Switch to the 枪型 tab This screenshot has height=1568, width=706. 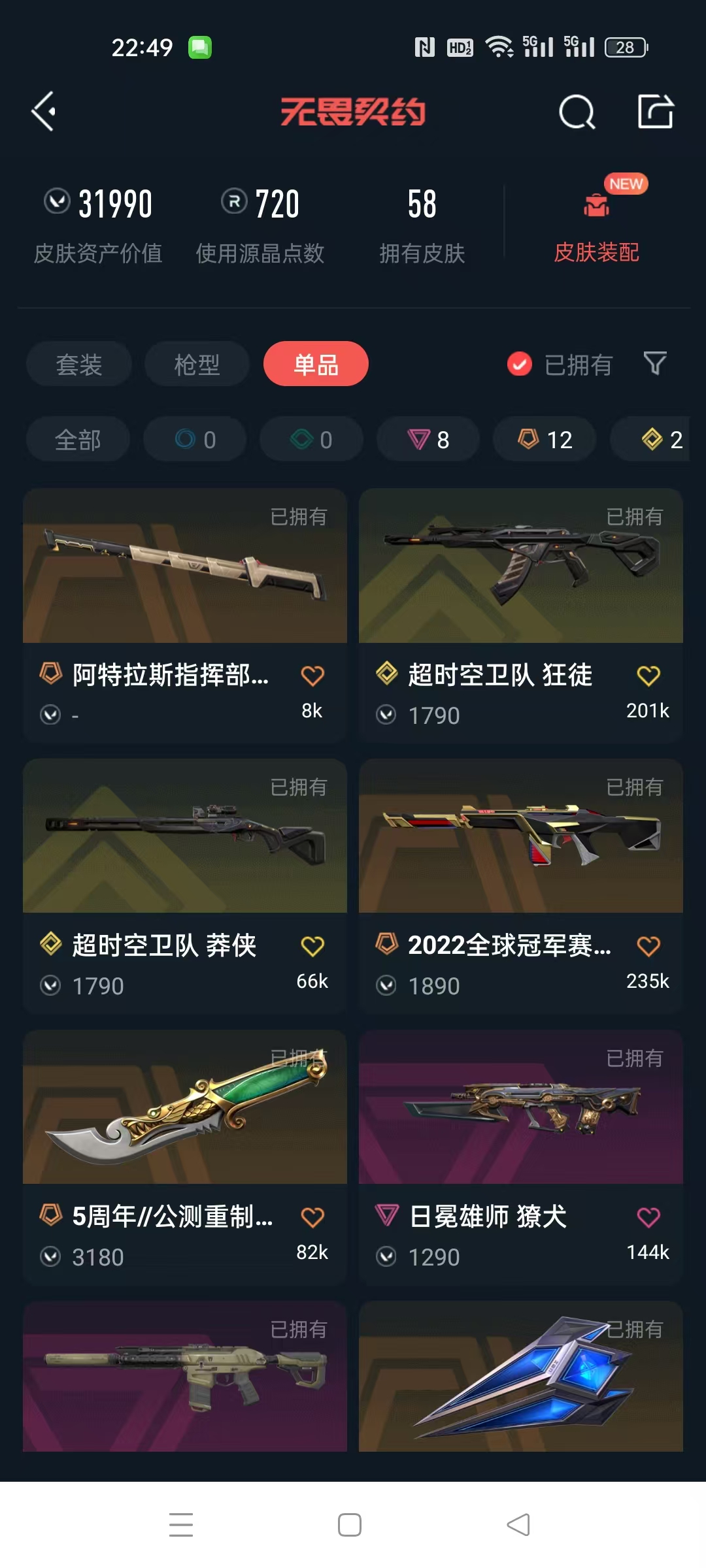(197, 364)
